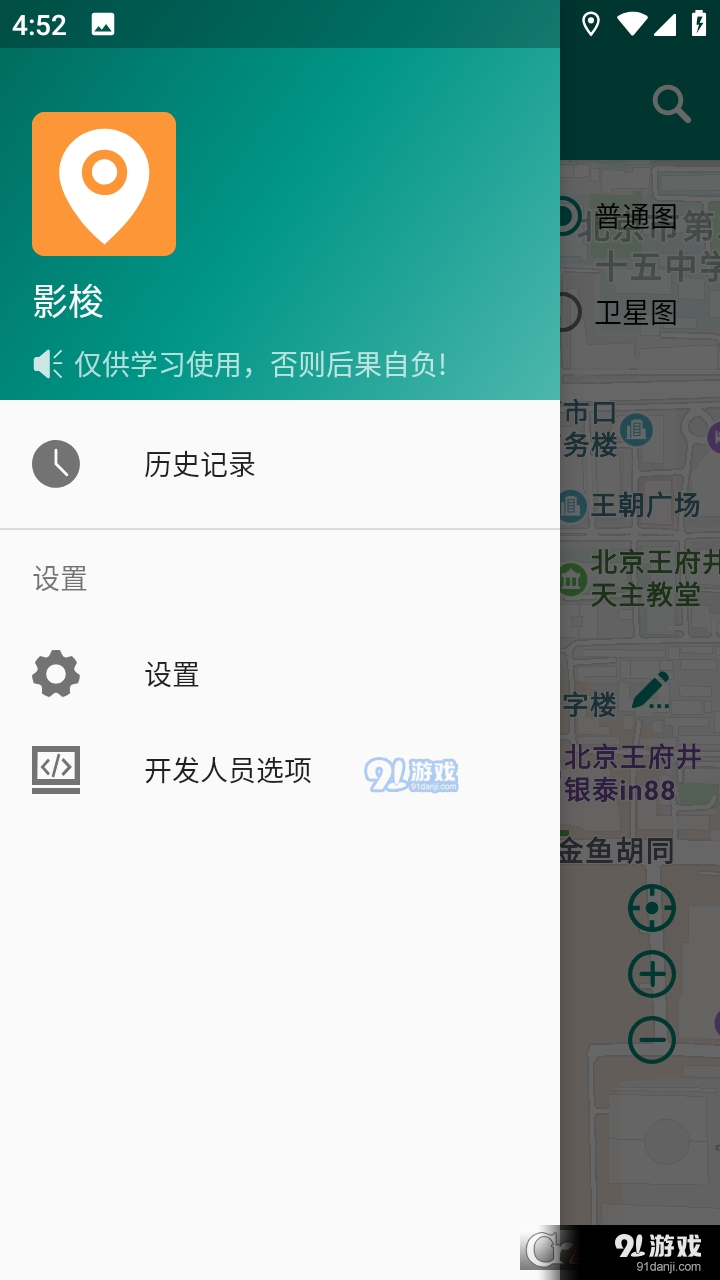Open the 设置 gear icon
720x1280 pixels.
(x=55, y=673)
